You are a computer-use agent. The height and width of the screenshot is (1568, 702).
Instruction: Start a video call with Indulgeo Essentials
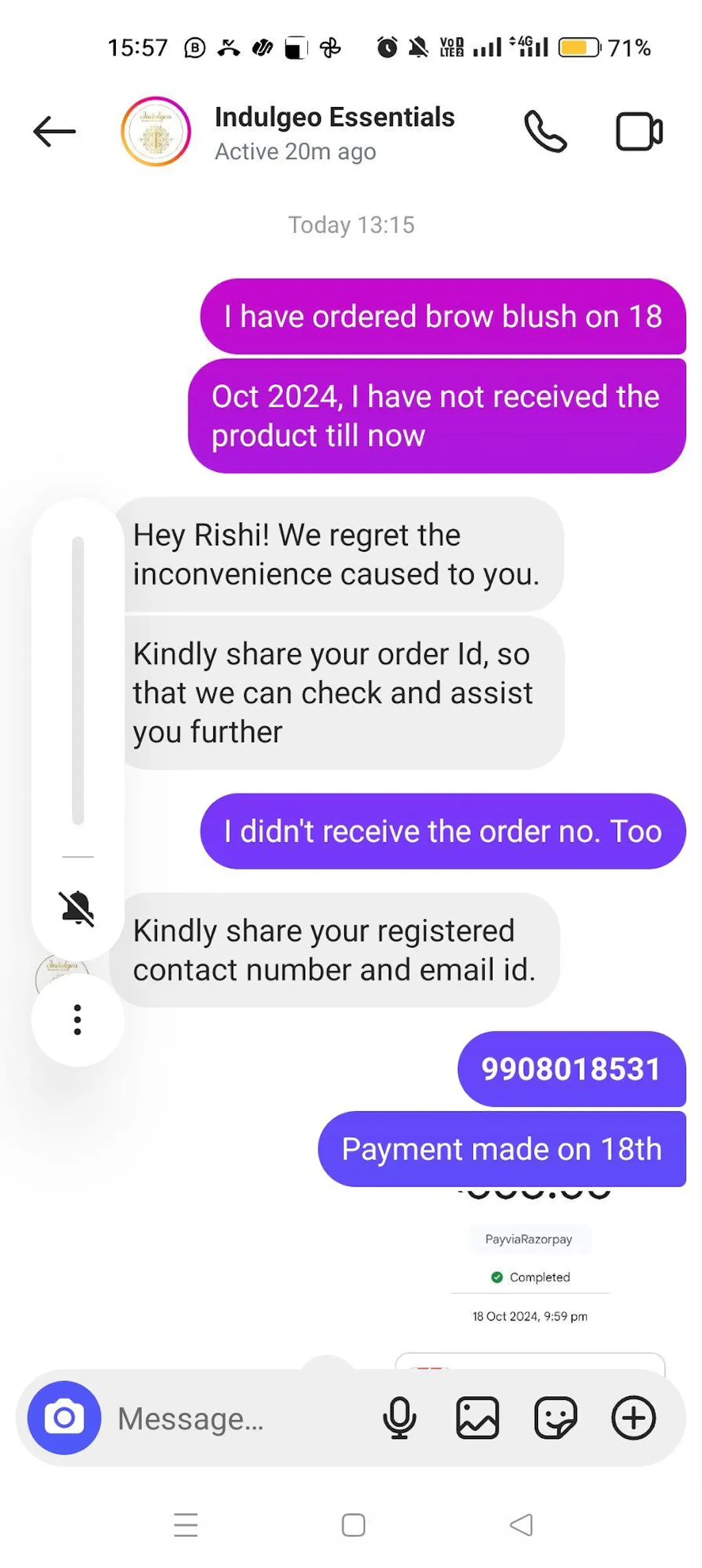[639, 131]
